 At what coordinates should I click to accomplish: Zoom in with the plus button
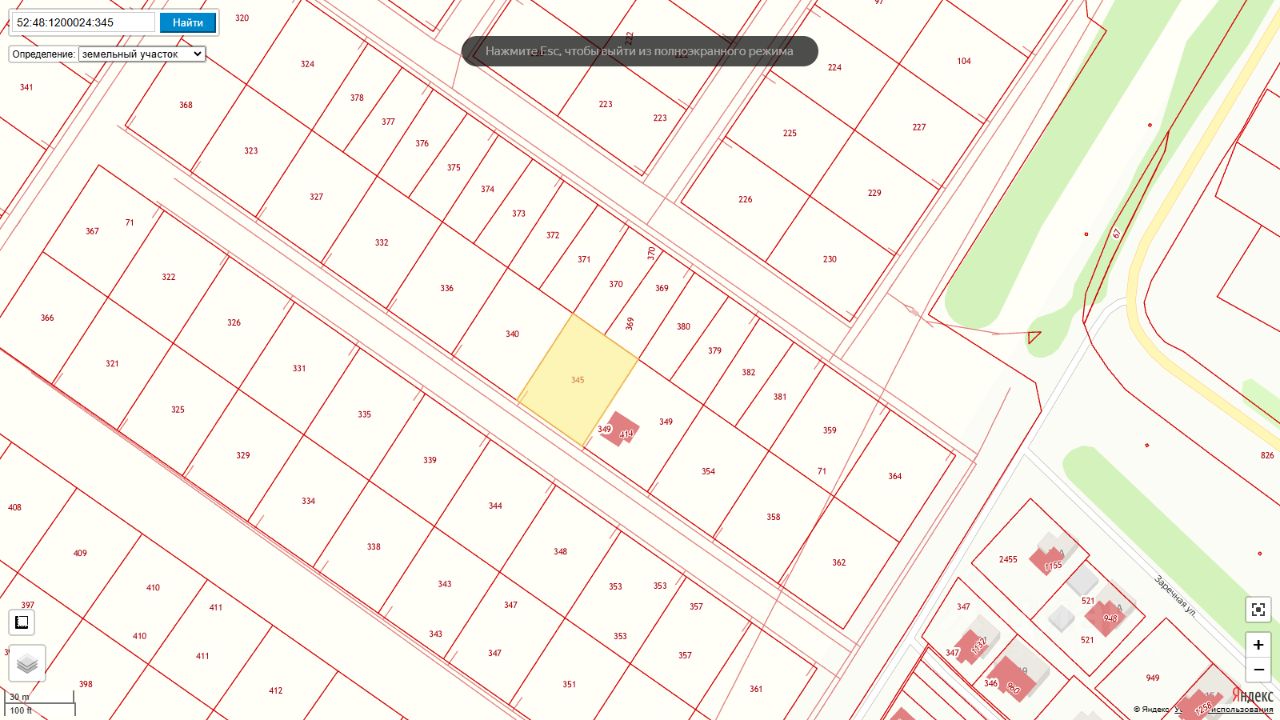tap(1258, 645)
